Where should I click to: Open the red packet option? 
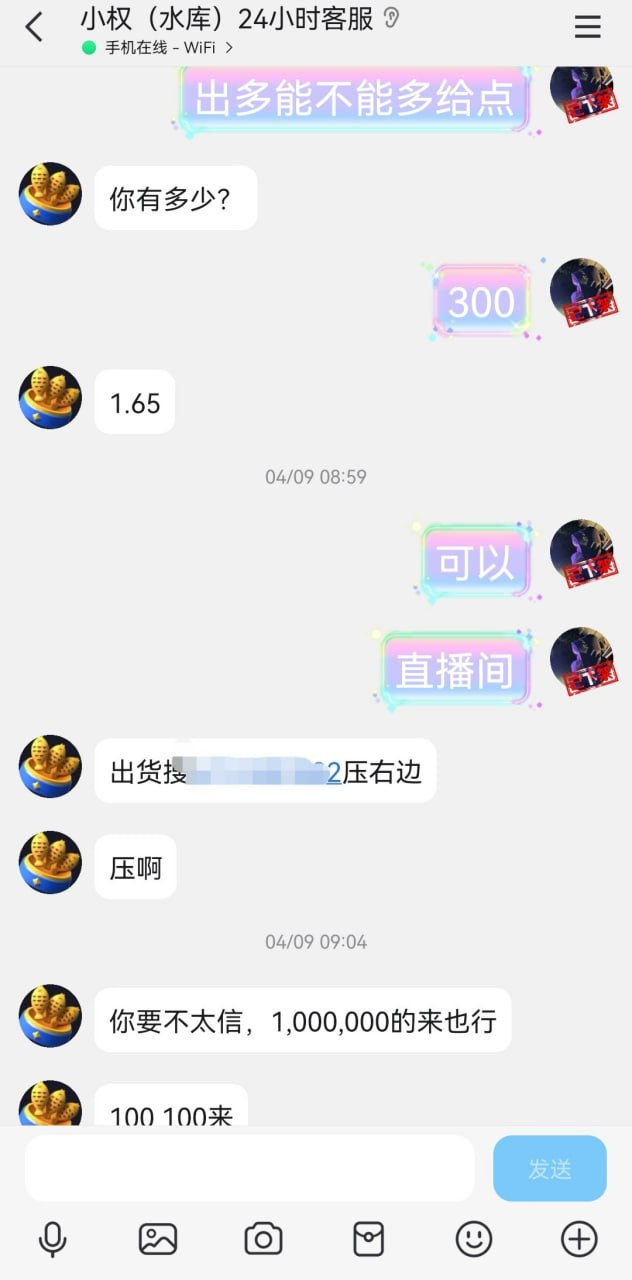pos(368,1240)
